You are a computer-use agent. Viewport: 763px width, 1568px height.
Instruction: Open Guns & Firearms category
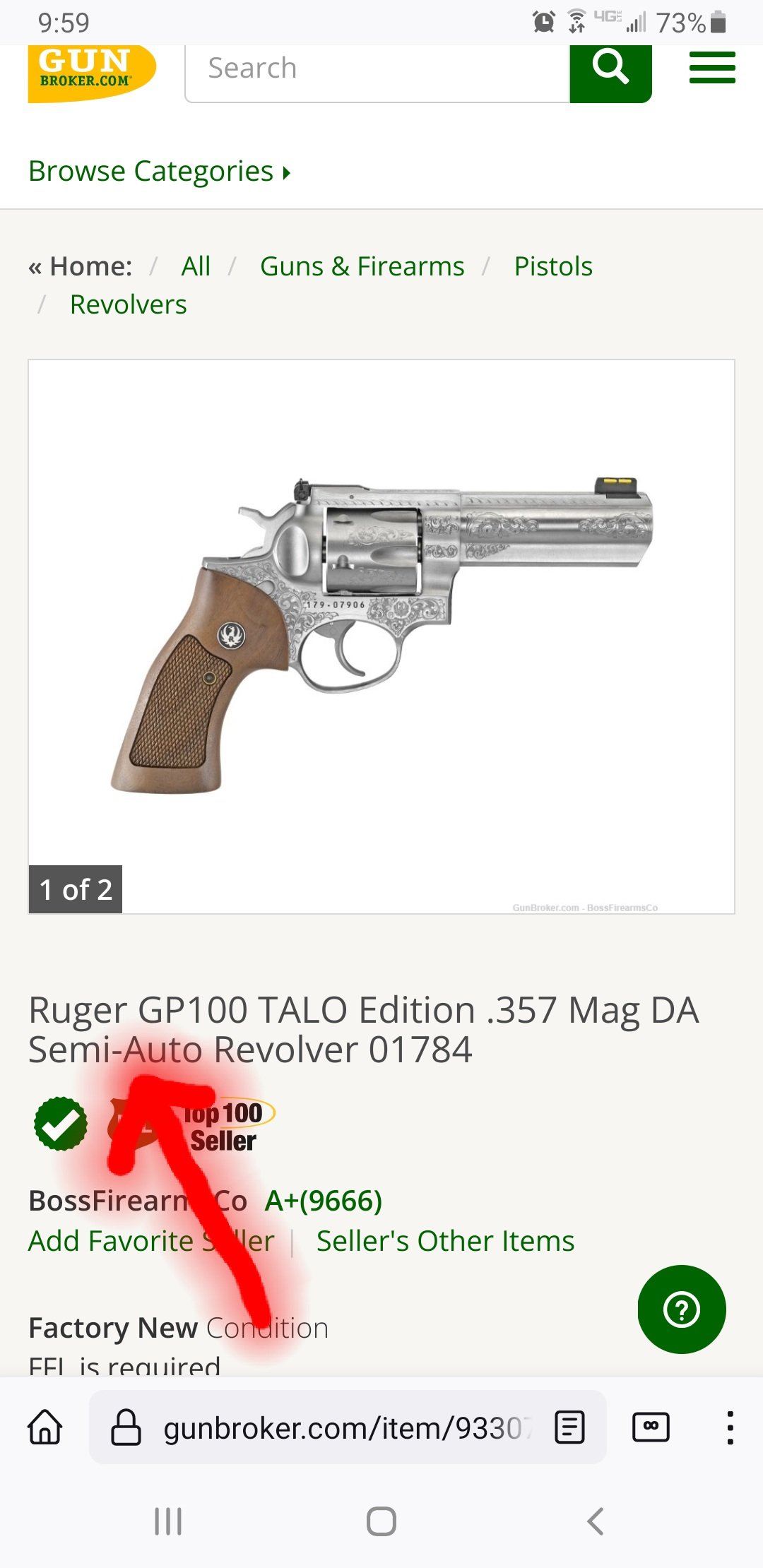click(362, 266)
